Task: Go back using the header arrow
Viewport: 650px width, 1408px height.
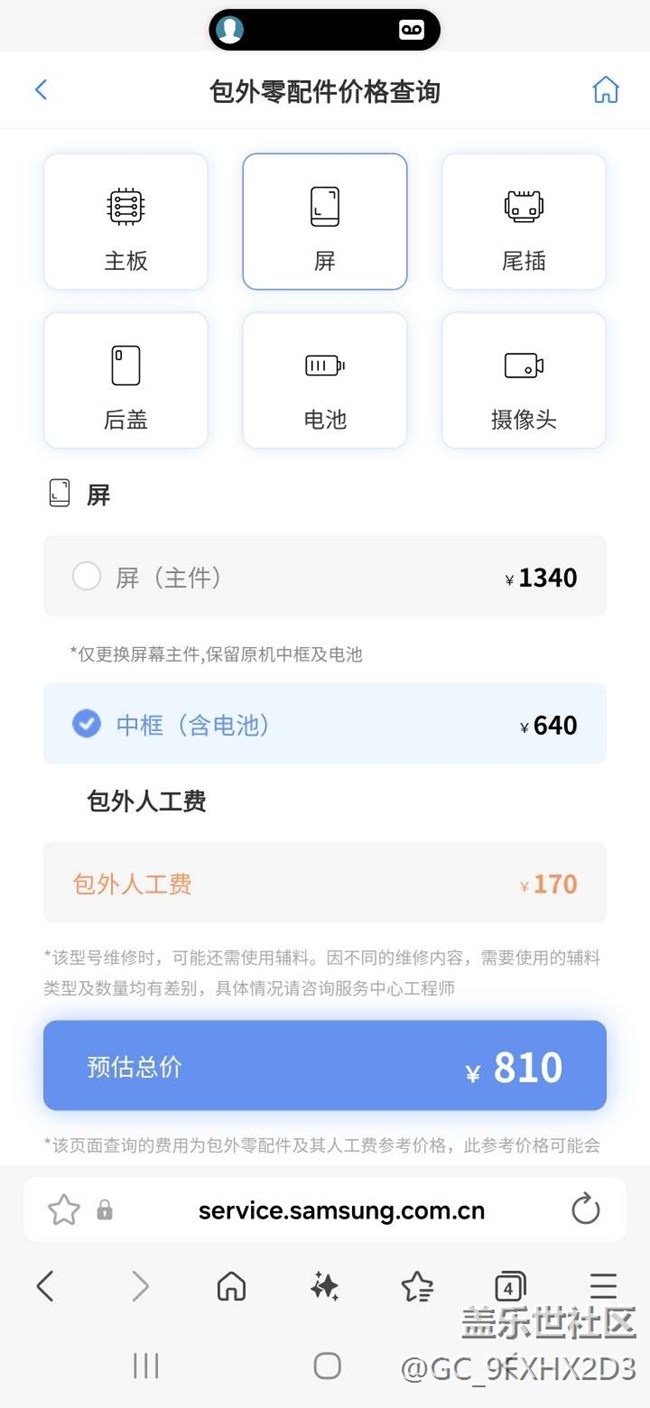Action: pyautogui.click(x=41, y=90)
